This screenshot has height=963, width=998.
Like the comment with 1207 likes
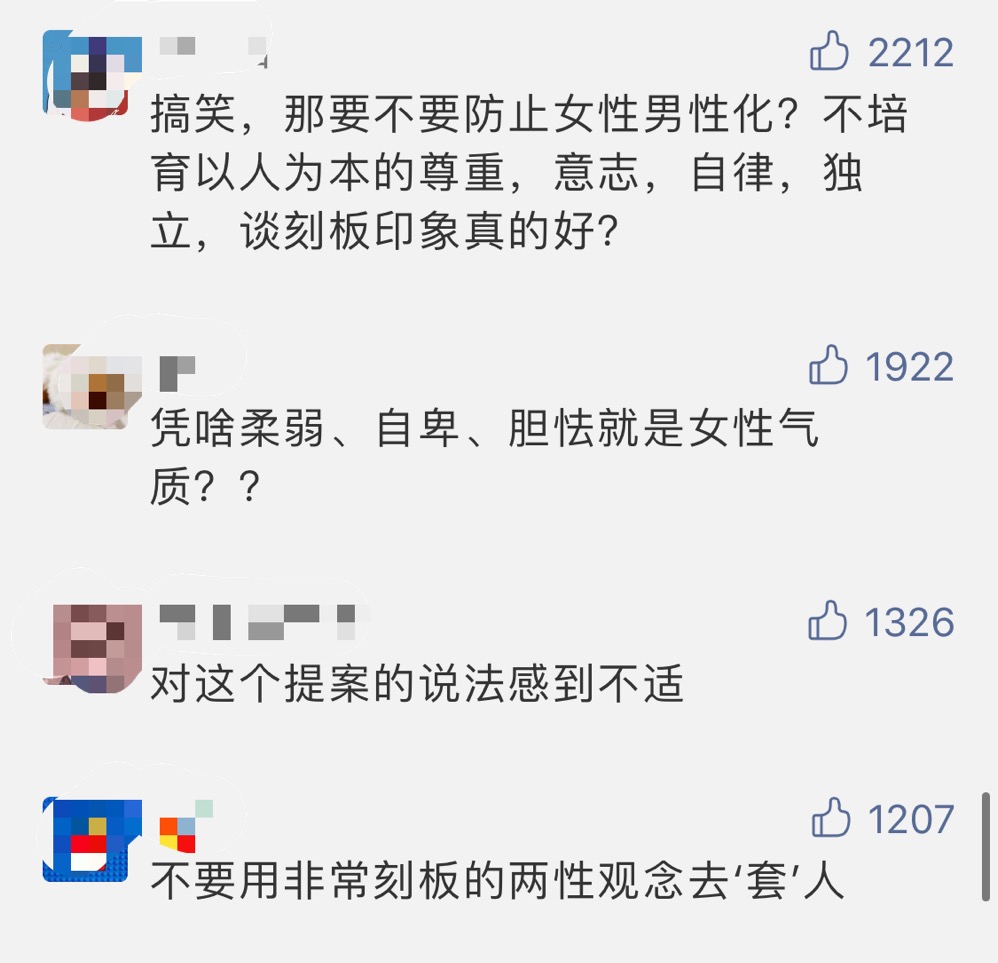(831, 819)
